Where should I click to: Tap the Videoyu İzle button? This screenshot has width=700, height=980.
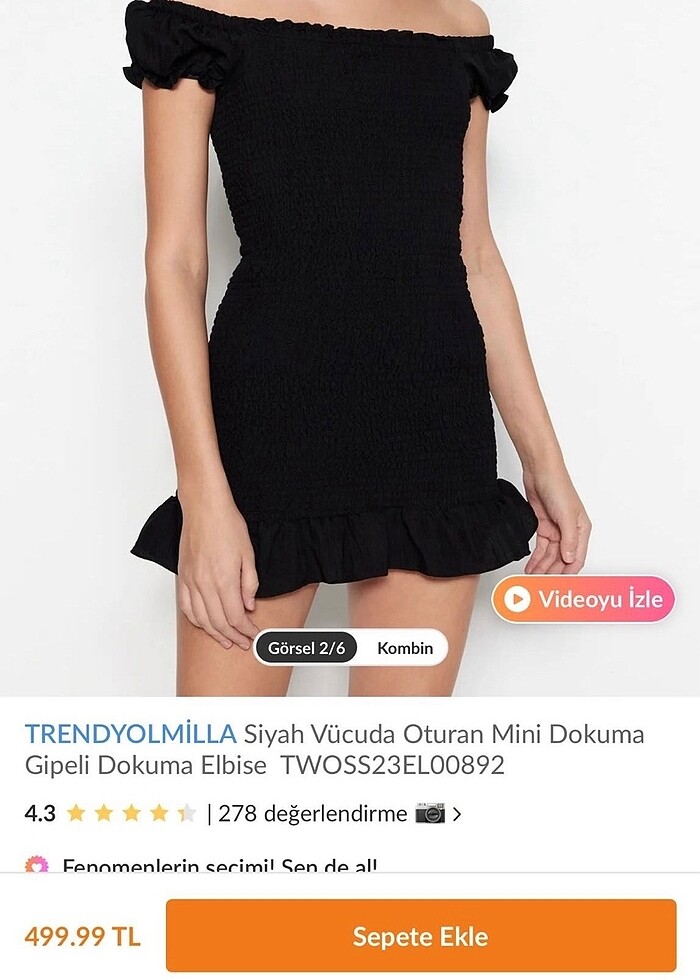584,599
